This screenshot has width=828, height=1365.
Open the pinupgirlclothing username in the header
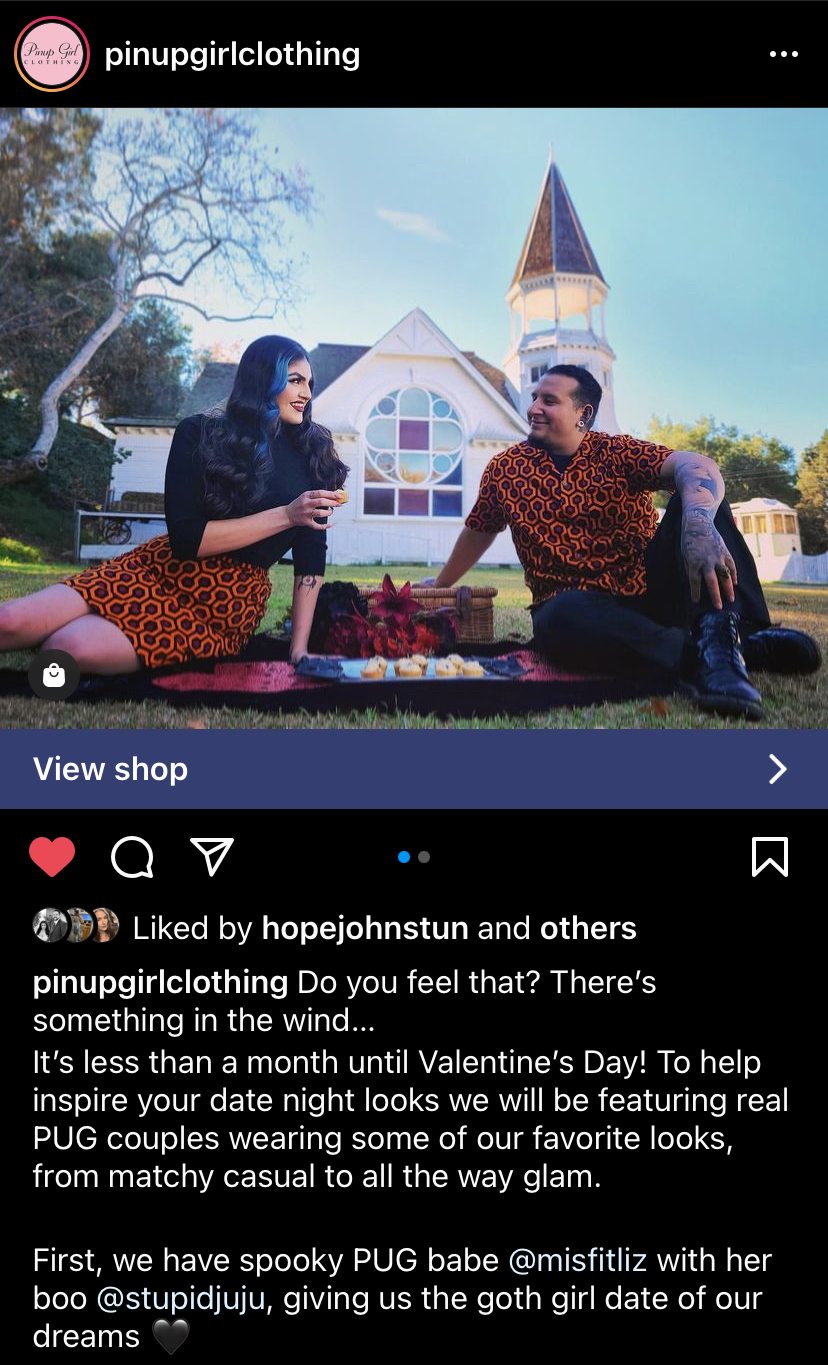232,54
